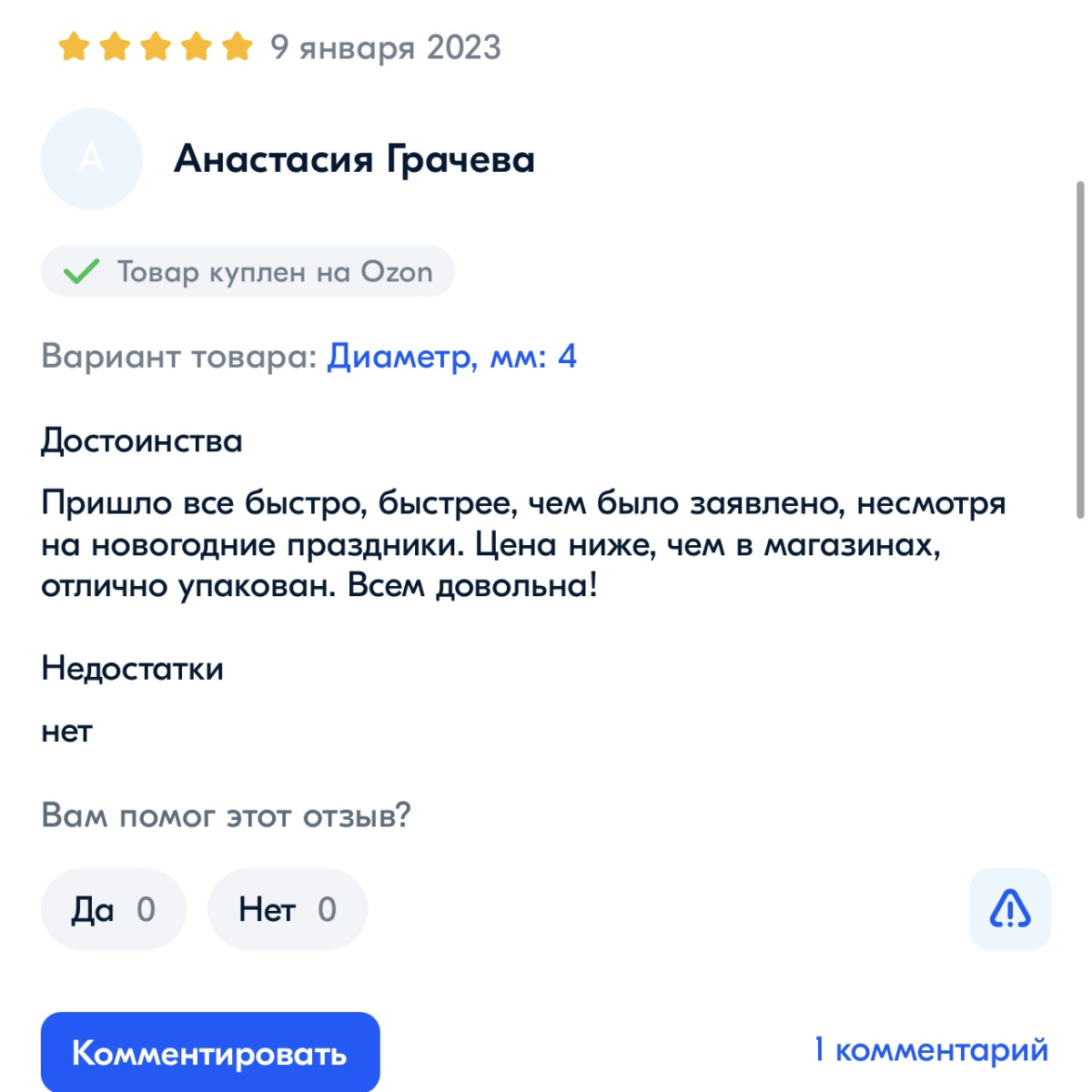The height and width of the screenshot is (1092, 1092).
Task: Mark review unhelpful with Нет
Action: (x=287, y=909)
